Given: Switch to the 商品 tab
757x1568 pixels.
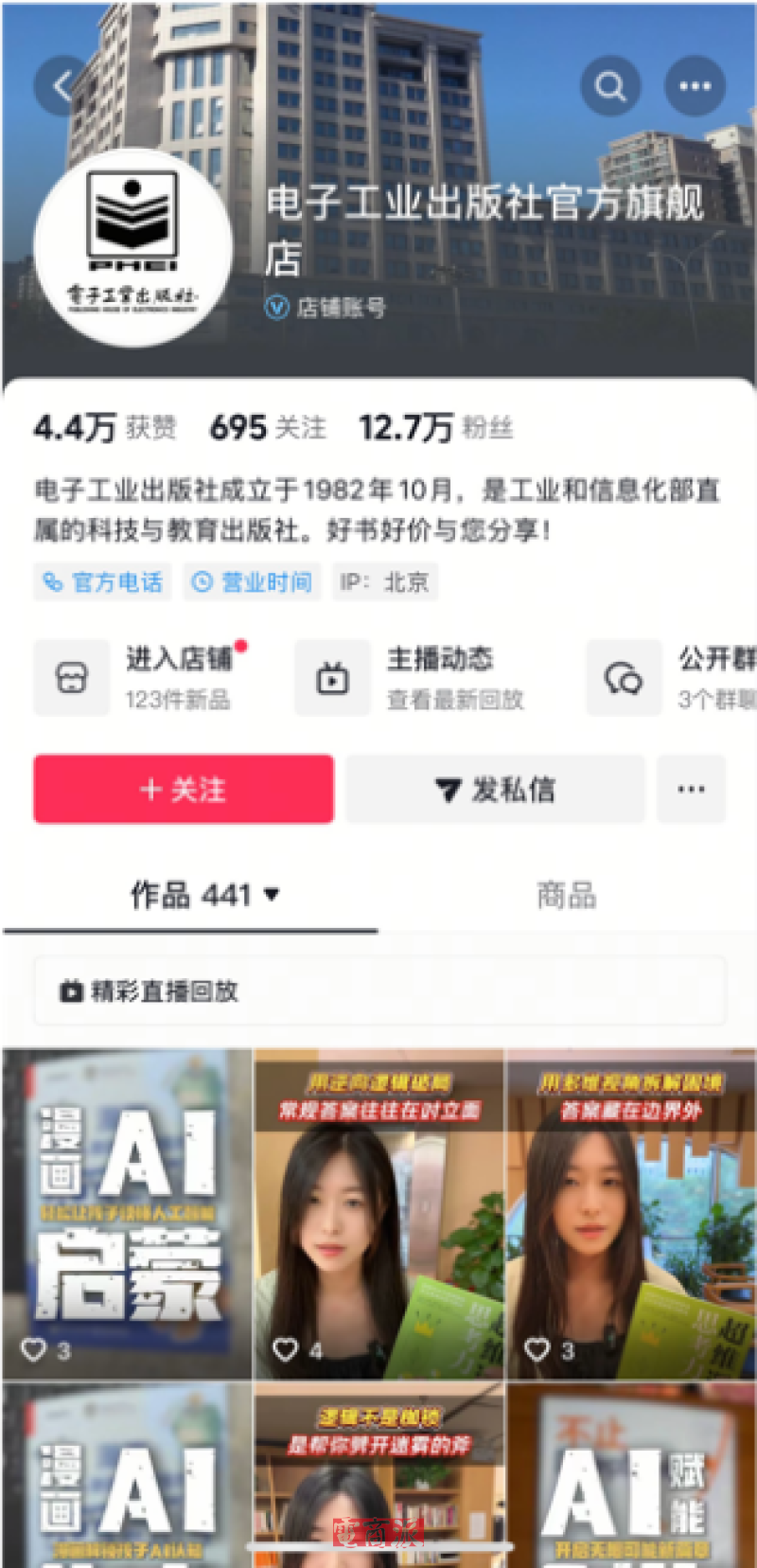Looking at the screenshot, I should (566, 894).
